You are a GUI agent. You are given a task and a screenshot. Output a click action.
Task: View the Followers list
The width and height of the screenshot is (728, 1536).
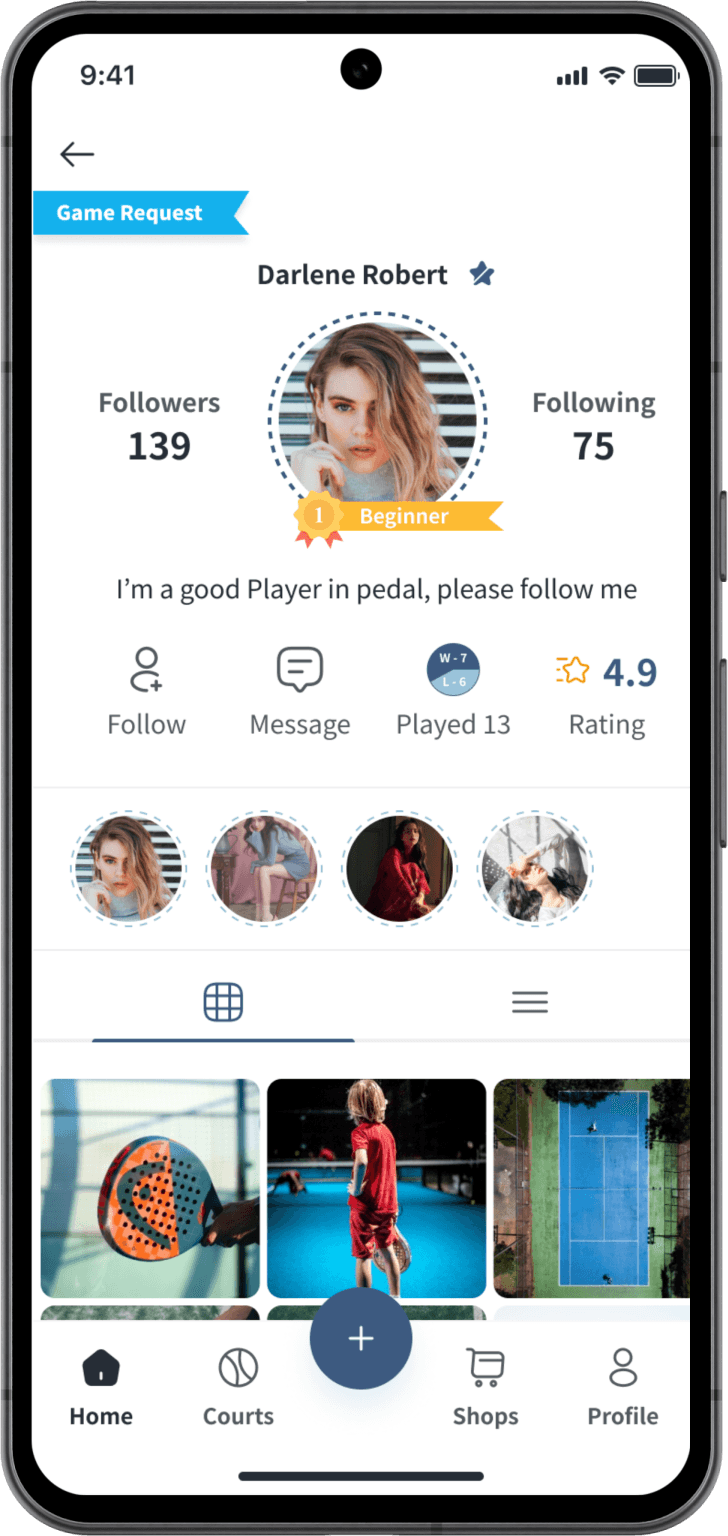(159, 427)
